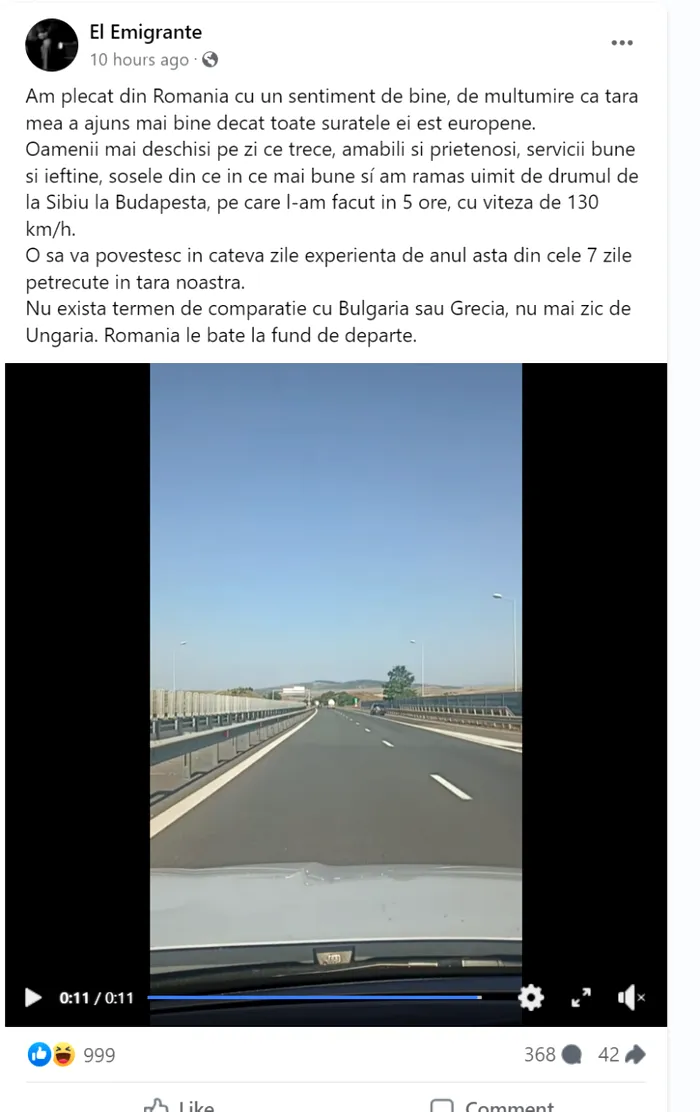Viewport: 700px width, 1112px height.
Task: Open the El Emigrante page name link
Action: pos(145,32)
